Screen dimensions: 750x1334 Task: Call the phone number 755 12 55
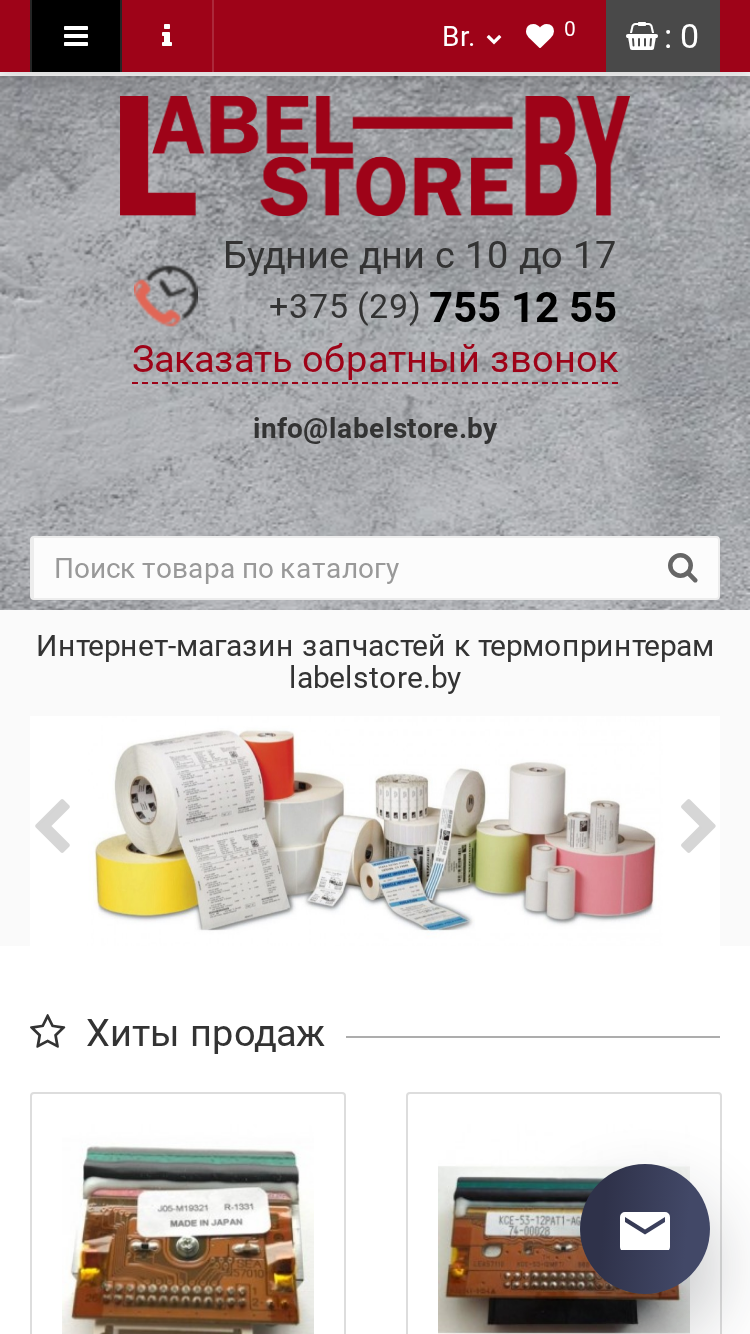(443, 307)
